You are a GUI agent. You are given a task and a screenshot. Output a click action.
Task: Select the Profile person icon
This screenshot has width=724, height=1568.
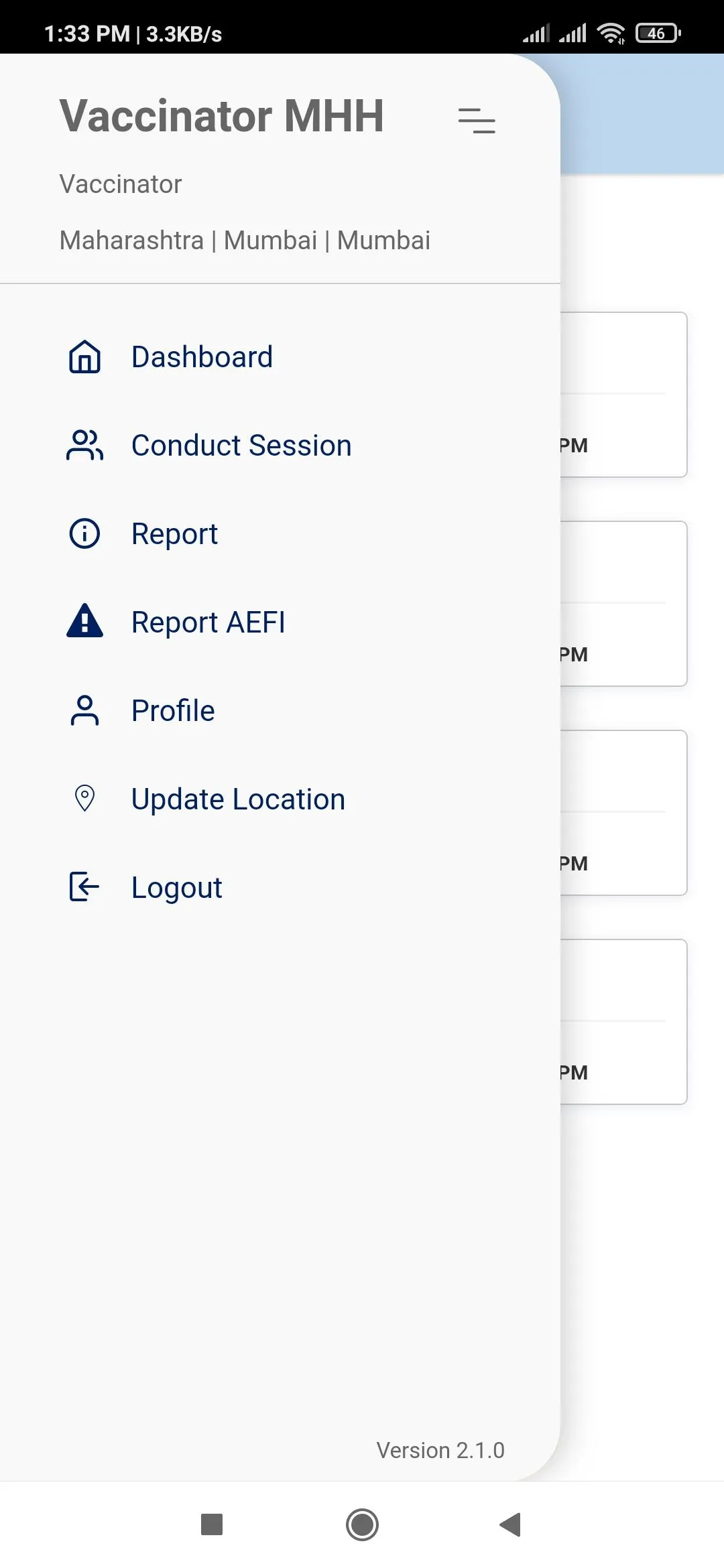(83, 710)
